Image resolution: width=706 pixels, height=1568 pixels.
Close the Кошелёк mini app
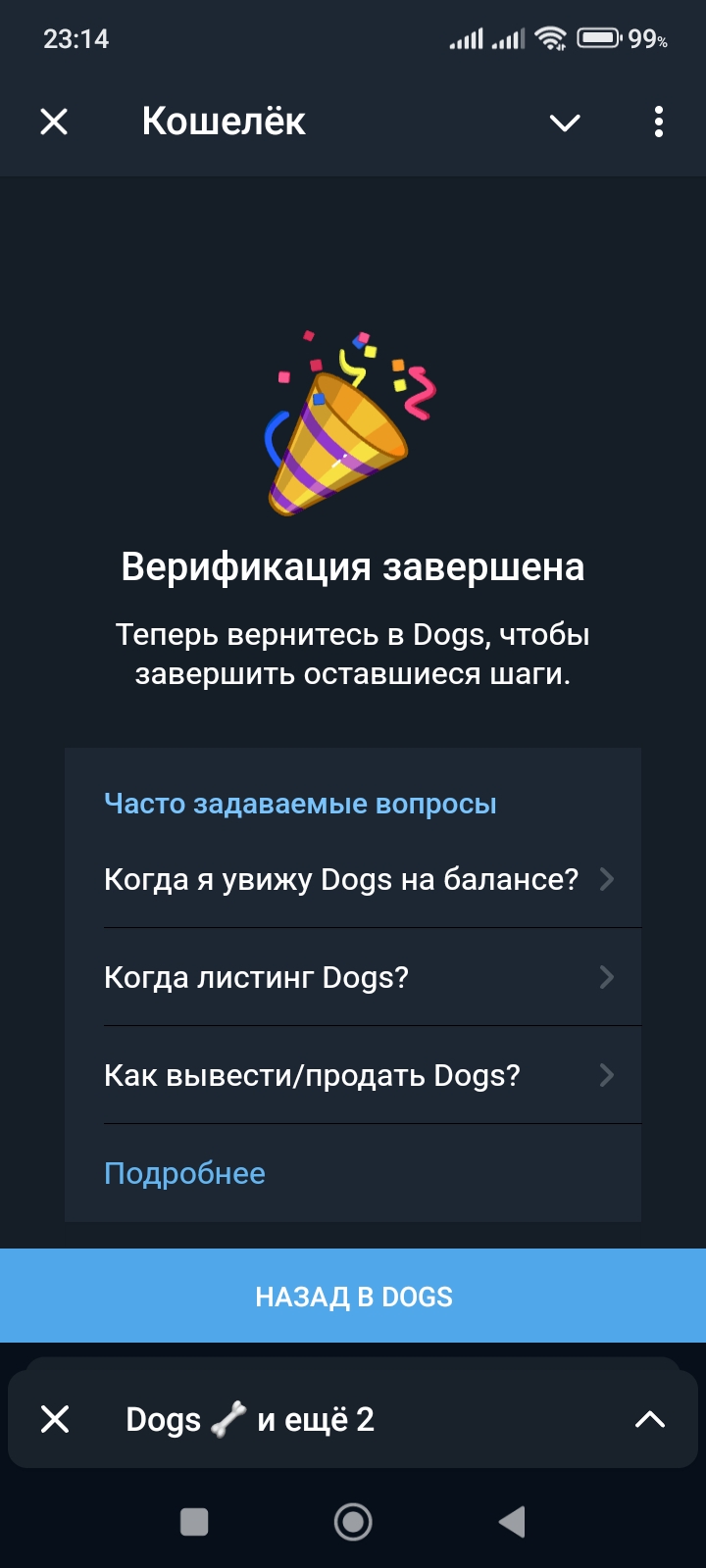54,122
